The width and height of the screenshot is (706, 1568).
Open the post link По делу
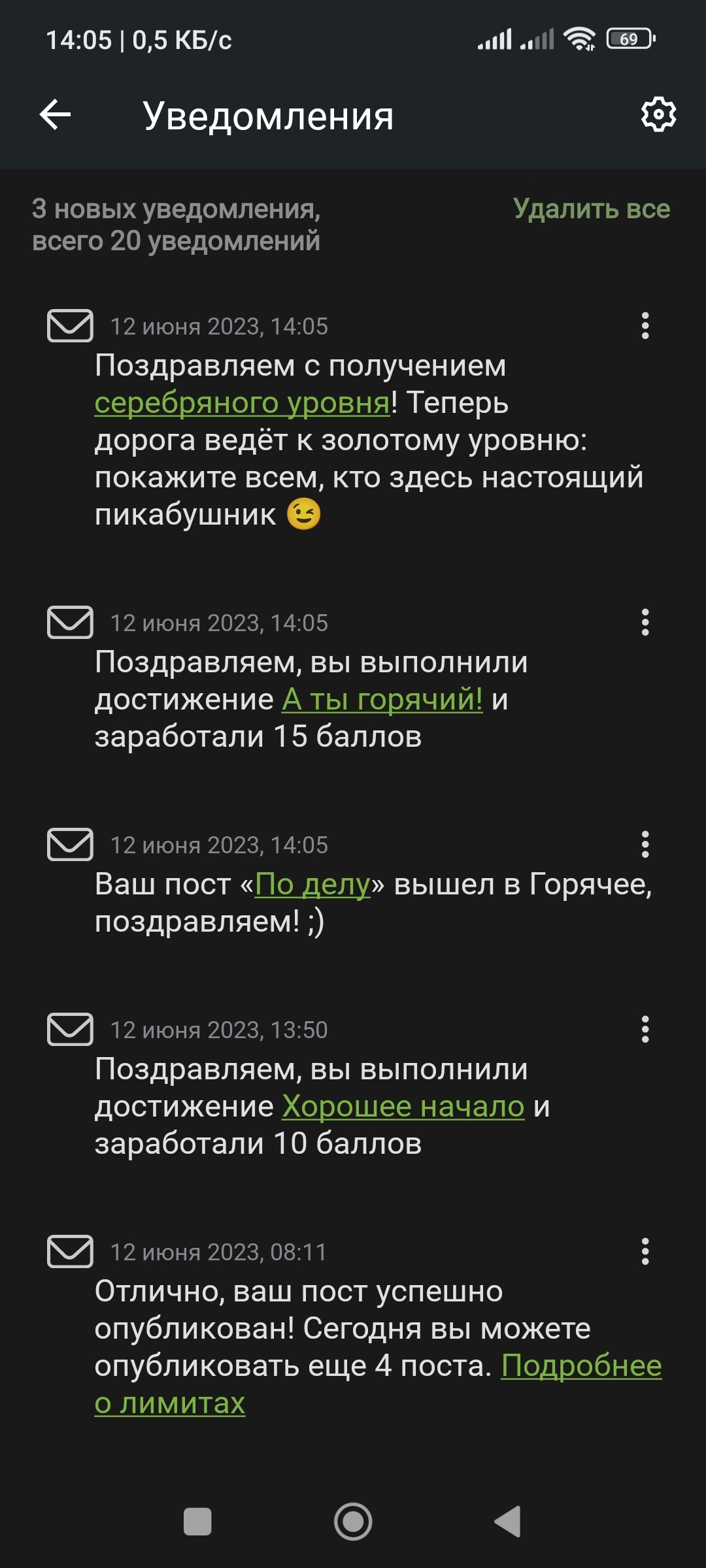tap(312, 885)
